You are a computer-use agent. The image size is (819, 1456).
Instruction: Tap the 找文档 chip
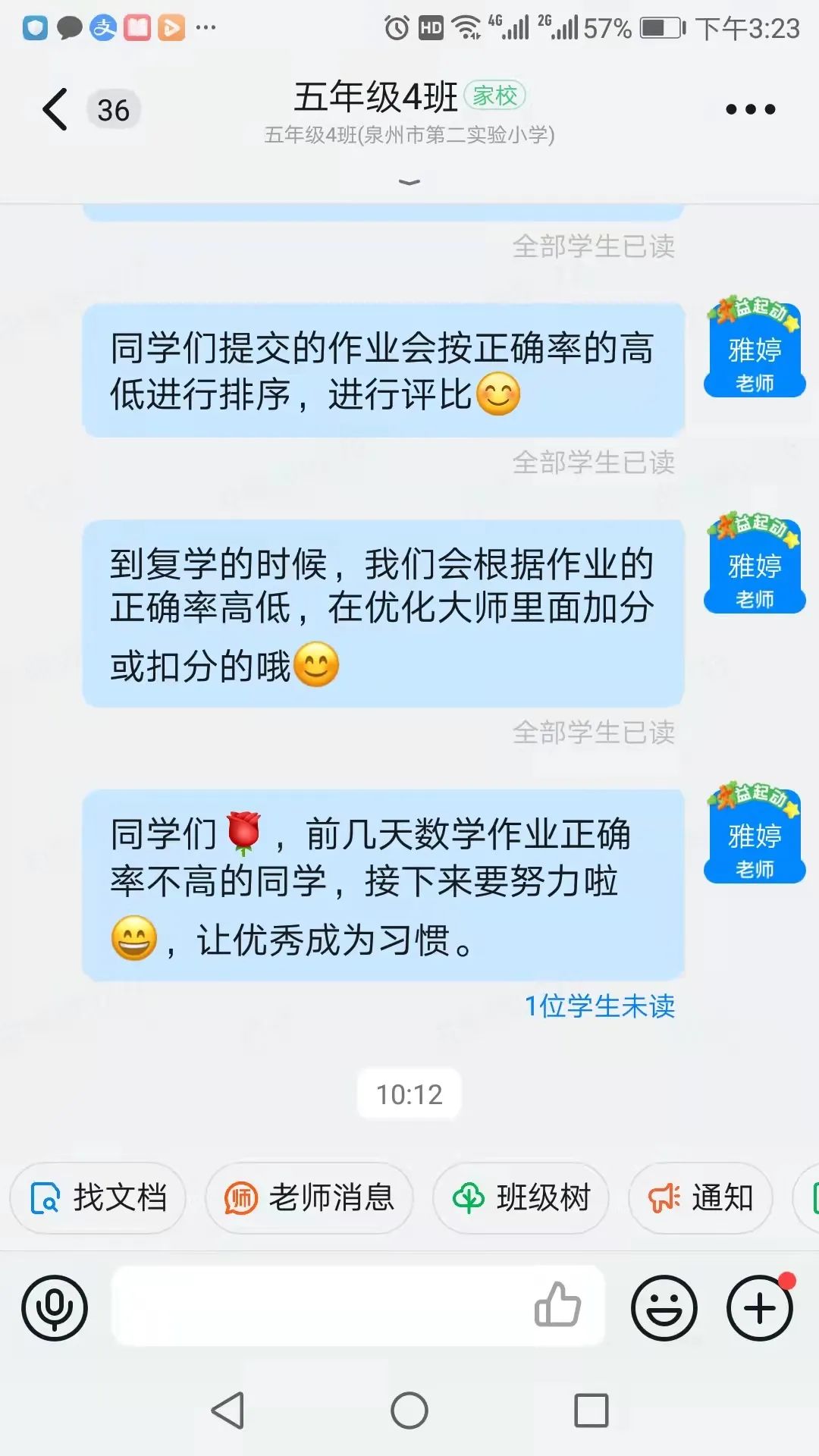(98, 1198)
